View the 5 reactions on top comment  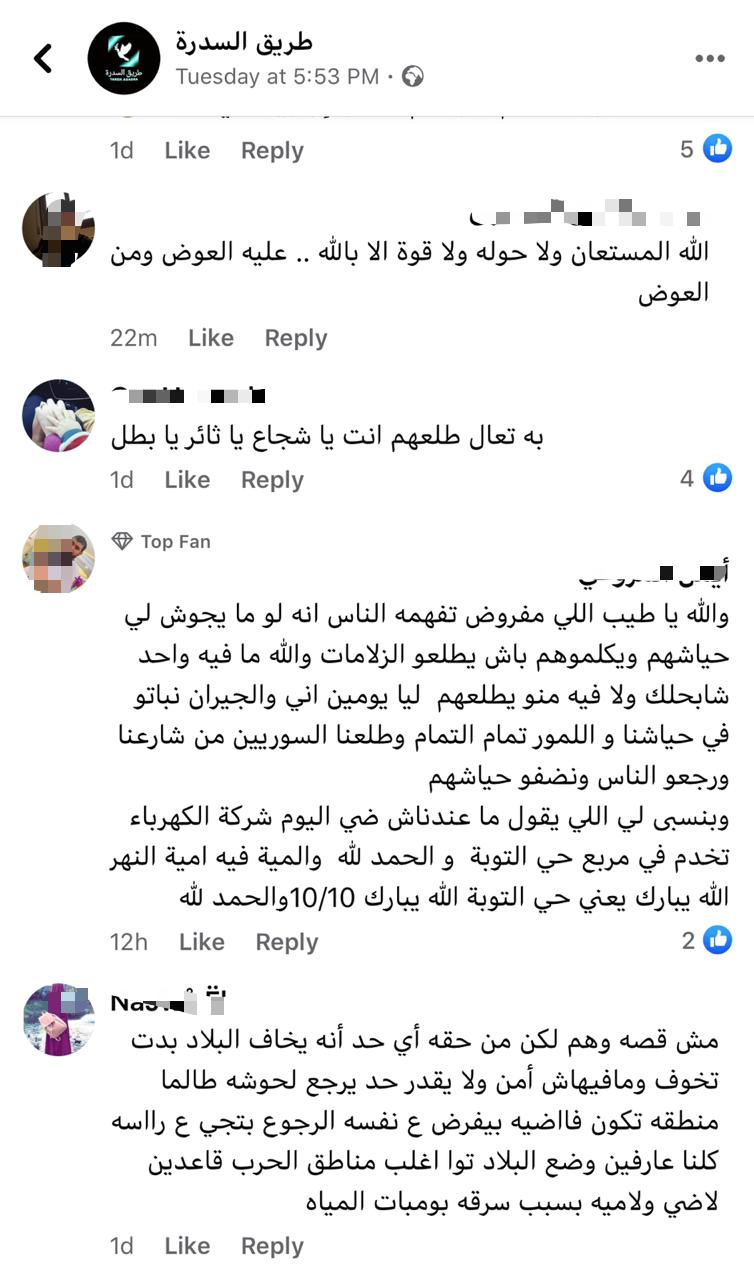(x=706, y=149)
